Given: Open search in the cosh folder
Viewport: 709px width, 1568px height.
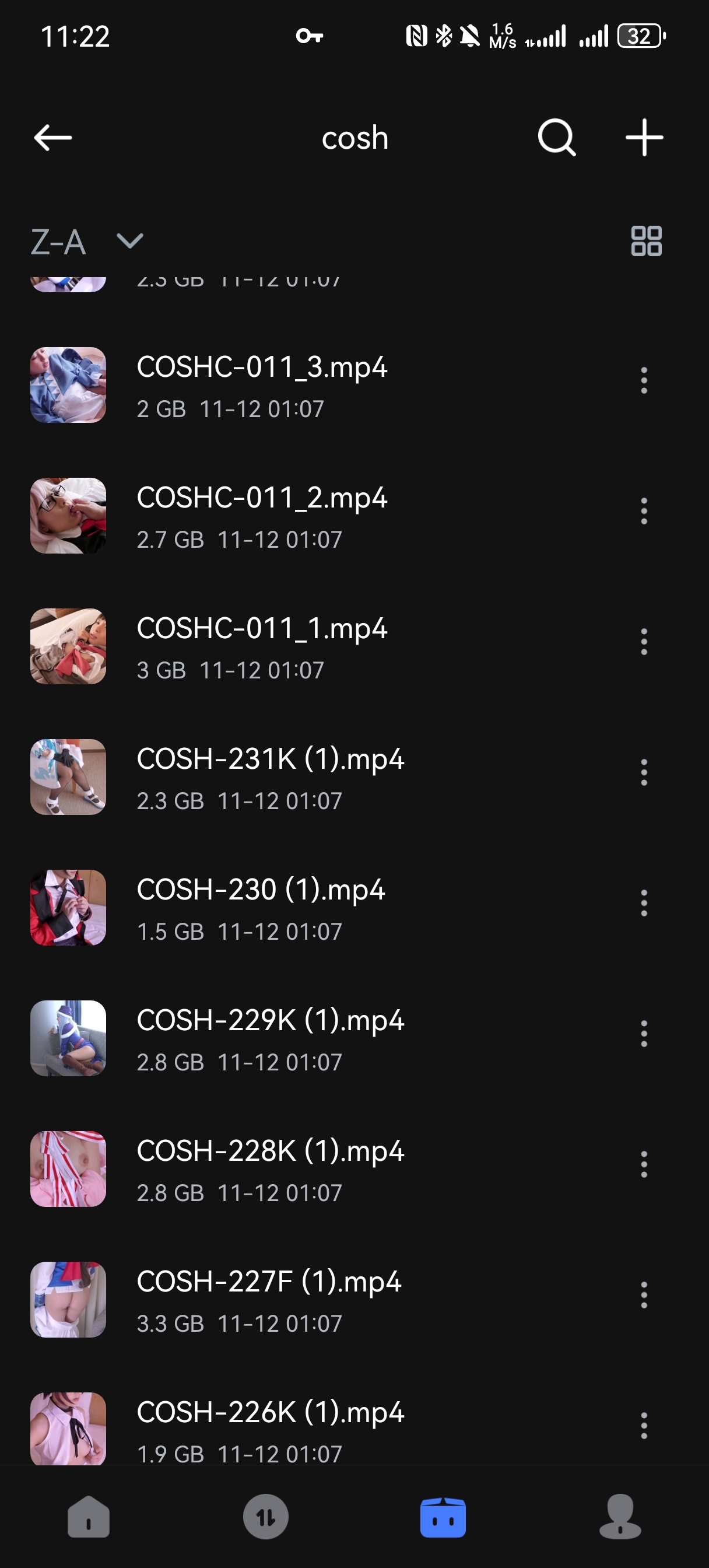Looking at the screenshot, I should pyautogui.click(x=556, y=138).
